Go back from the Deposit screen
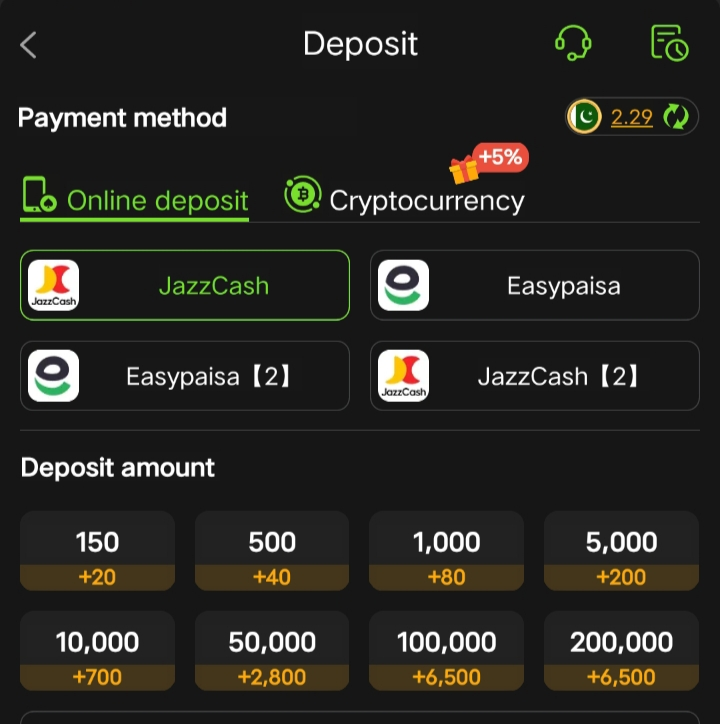 (x=29, y=45)
